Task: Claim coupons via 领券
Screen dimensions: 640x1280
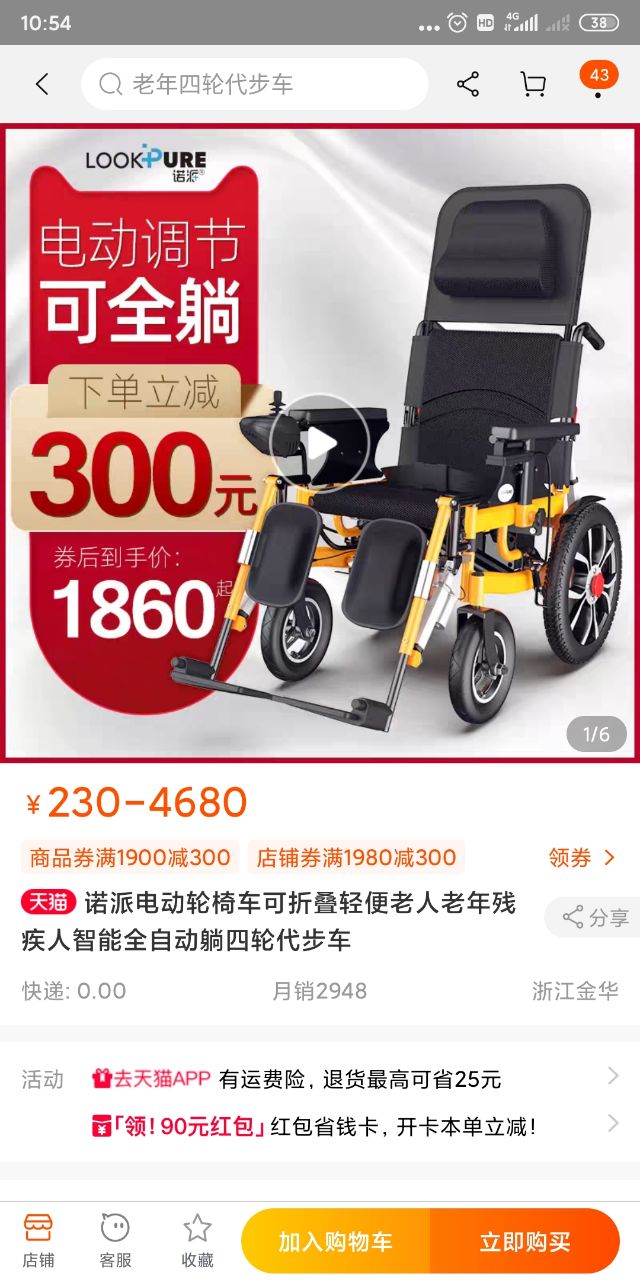Action: 581,857
